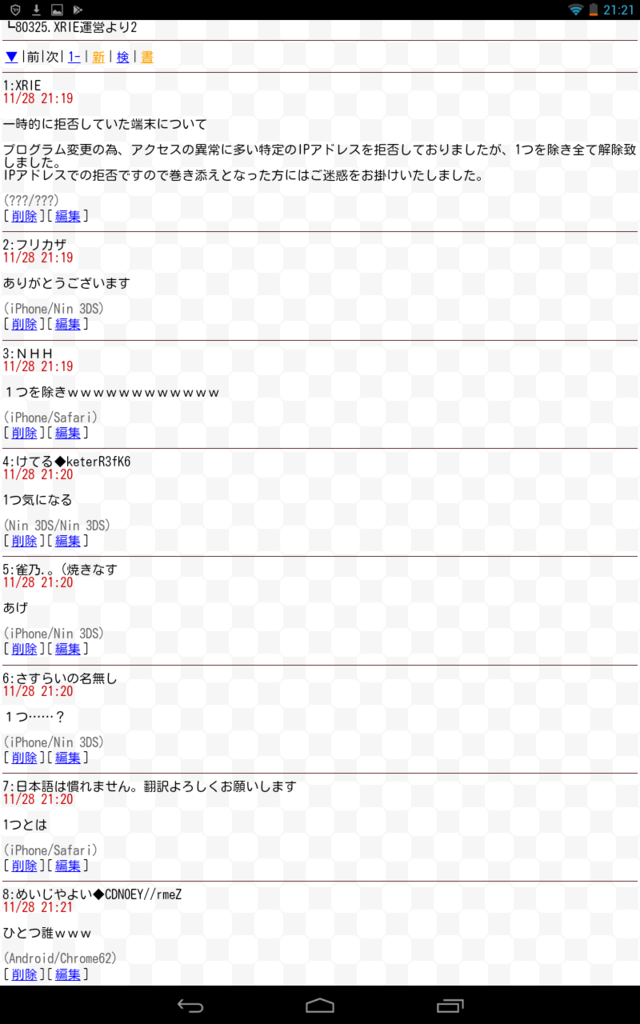The height and width of the screenshot is (1024, 640).
Task: Delete post 1 by XRIE
Action: (x=24, y=216)
